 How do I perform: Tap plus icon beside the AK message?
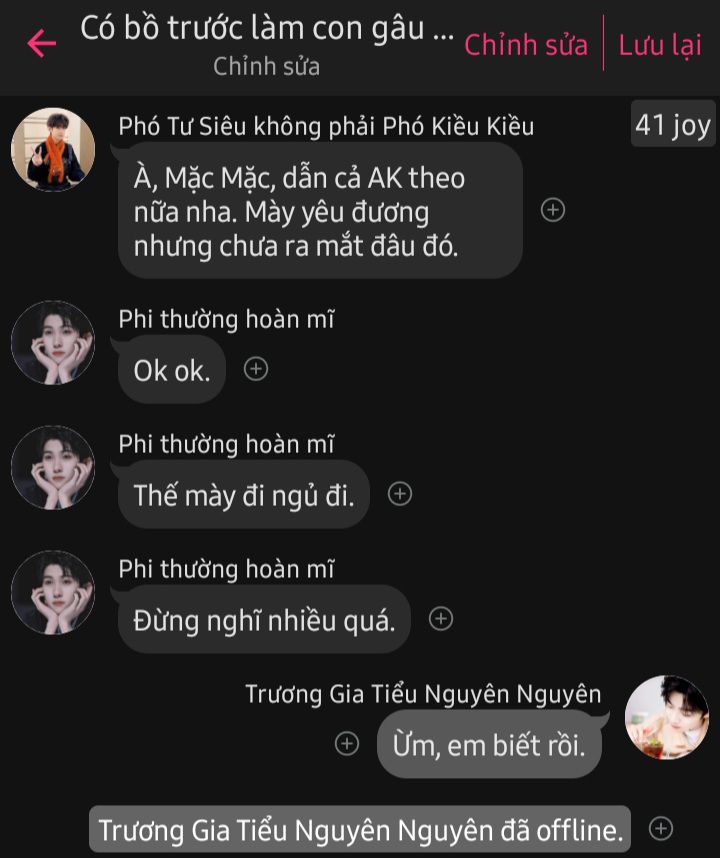click(x=553, y=210)
